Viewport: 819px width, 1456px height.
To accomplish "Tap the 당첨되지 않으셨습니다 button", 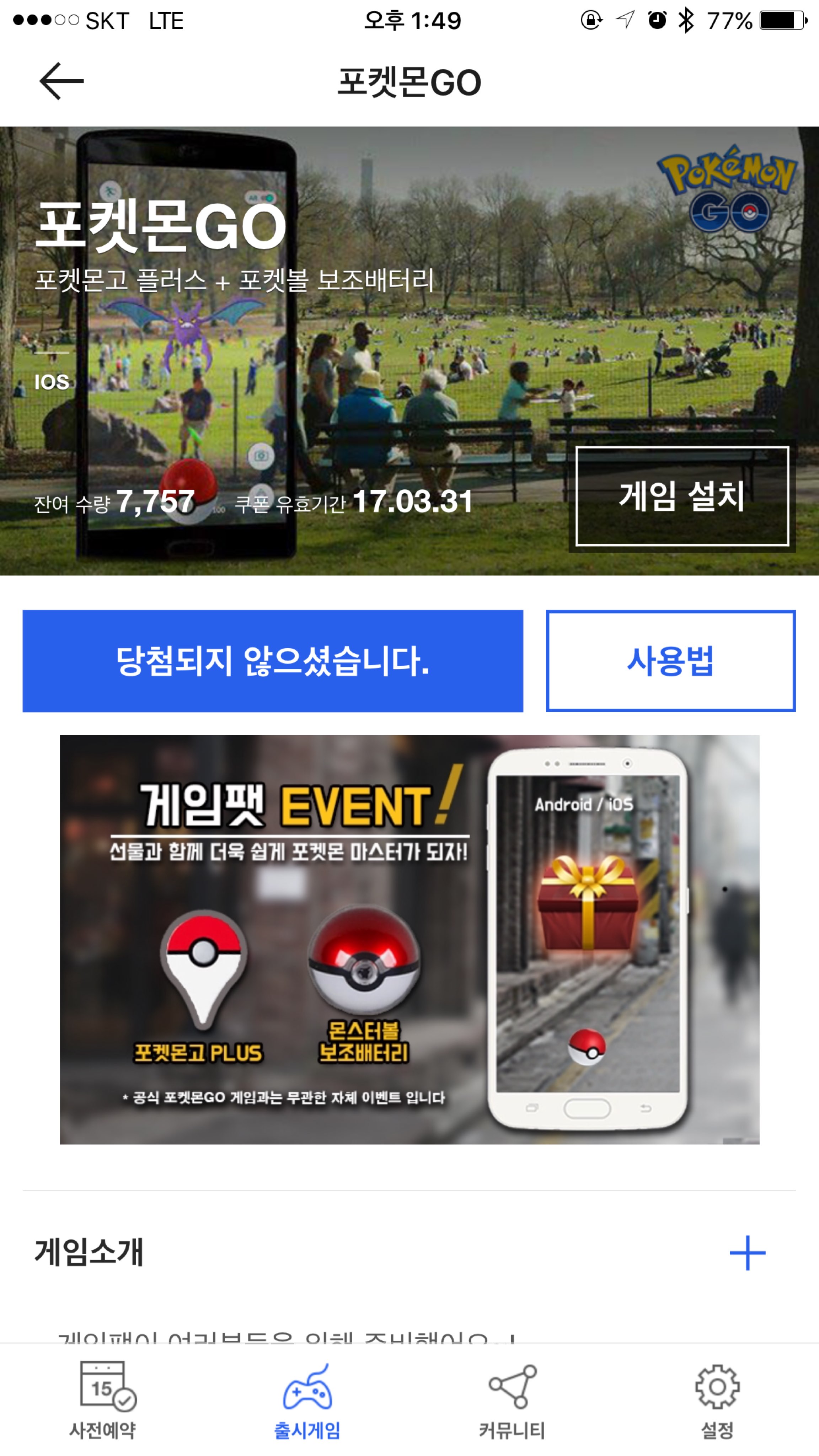I will 272,661.
